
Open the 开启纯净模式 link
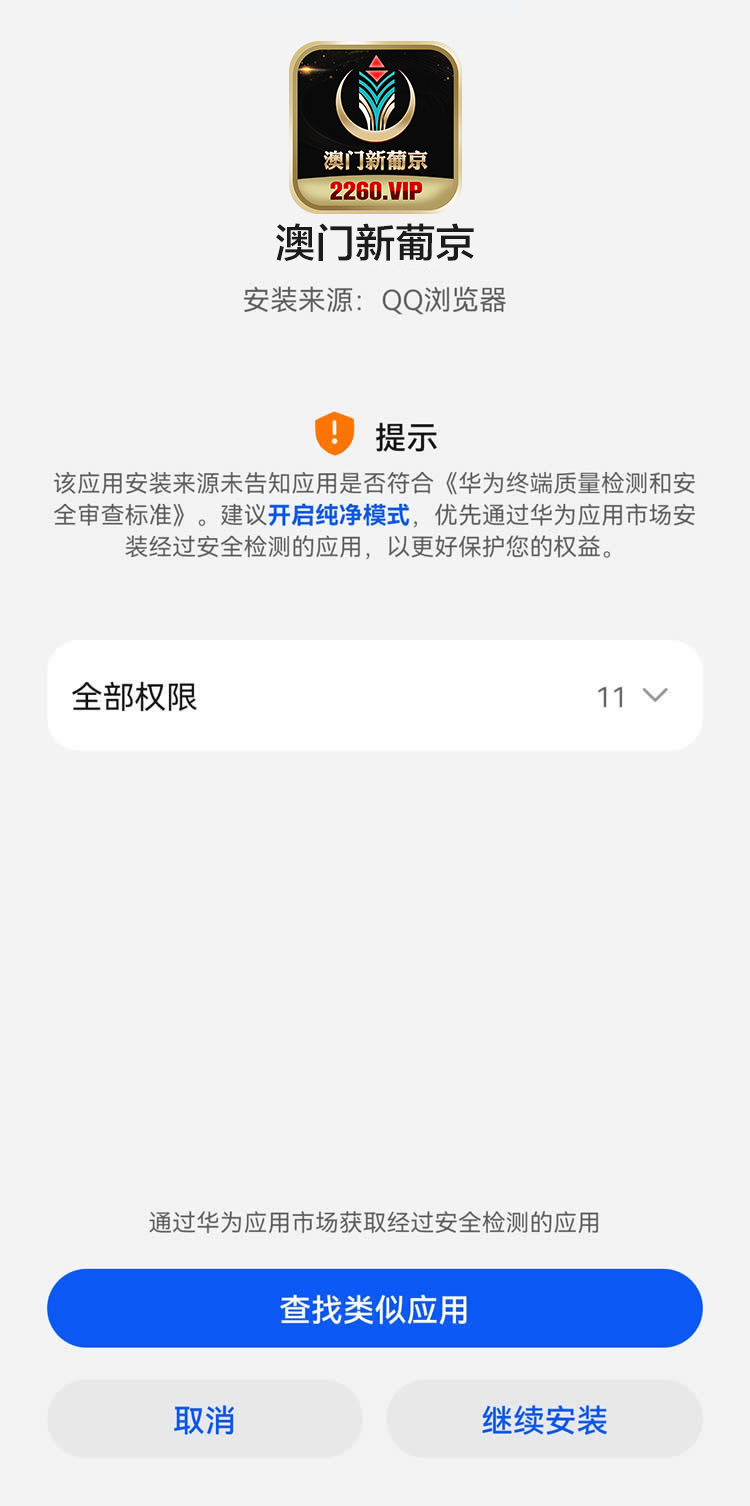(339, 516)
